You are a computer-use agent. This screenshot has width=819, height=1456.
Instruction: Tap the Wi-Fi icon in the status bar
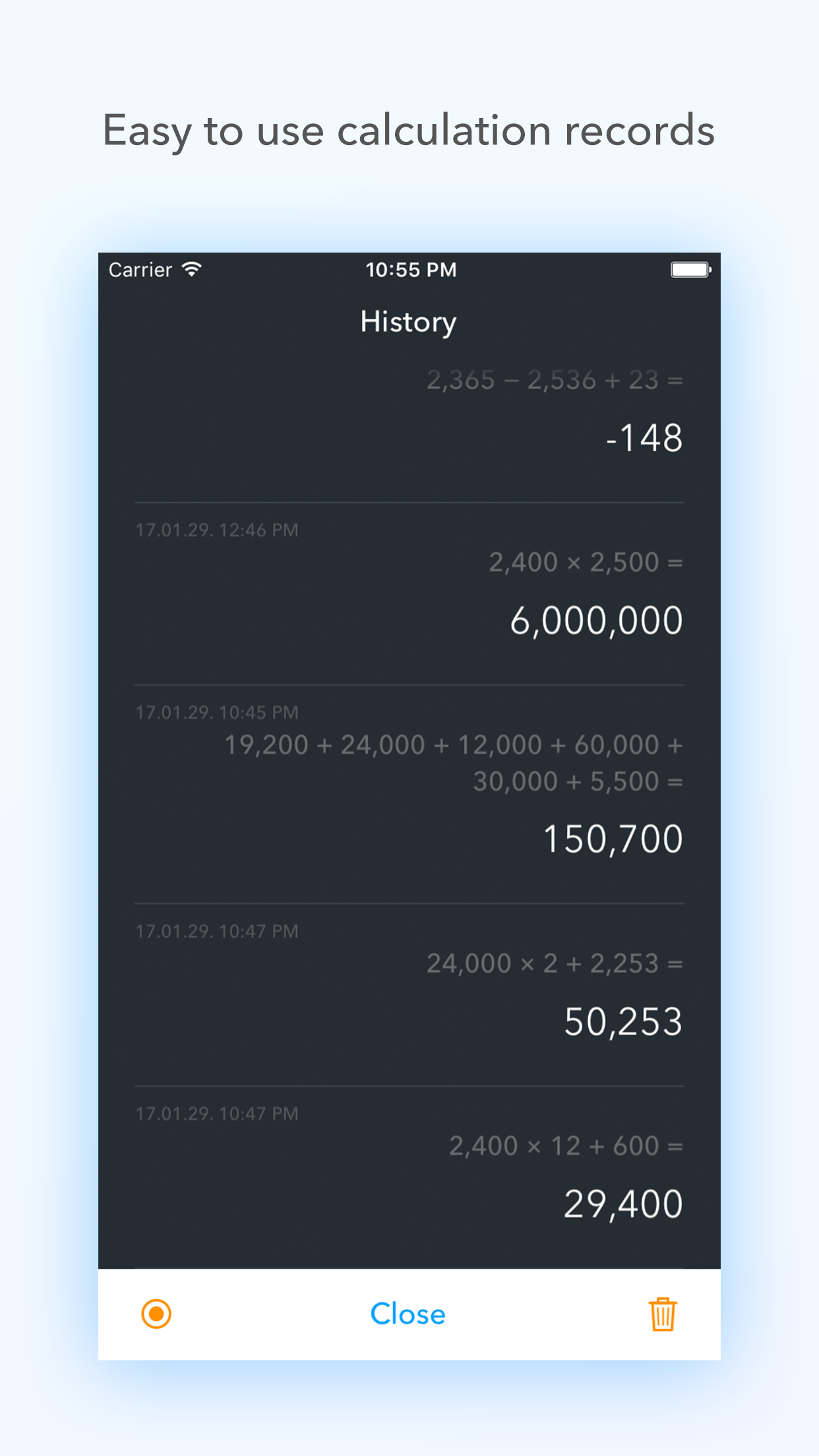tap(191, 269)
